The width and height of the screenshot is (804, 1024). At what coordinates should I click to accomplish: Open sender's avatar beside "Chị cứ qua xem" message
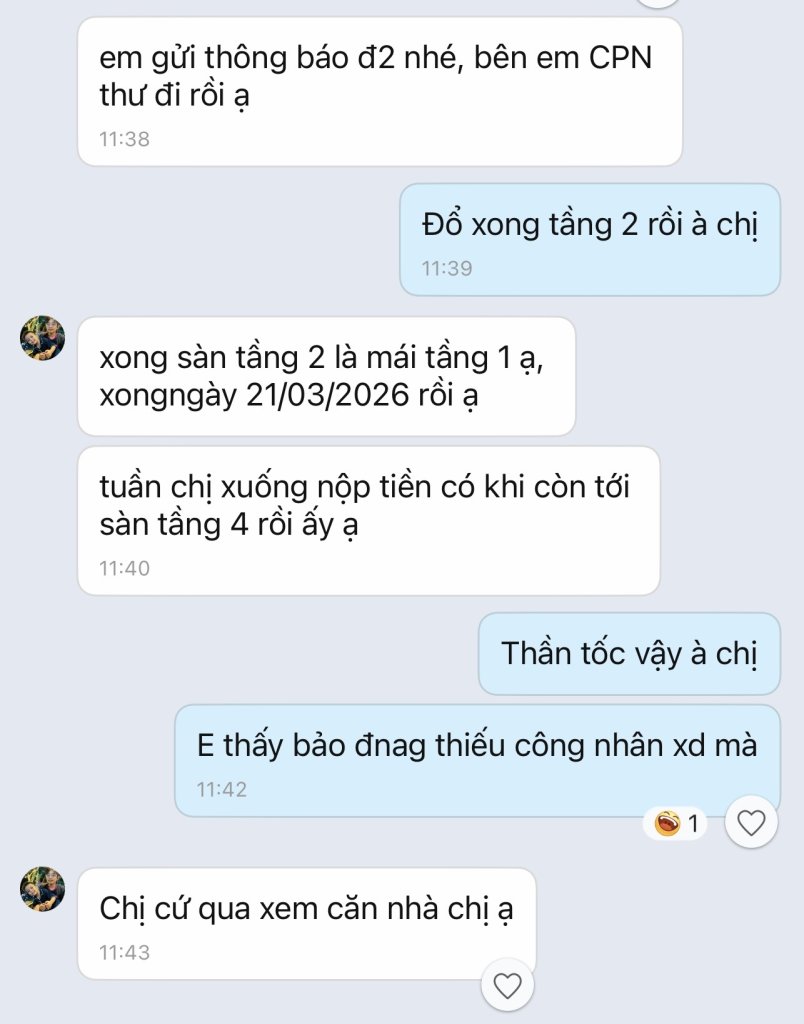(43, 889)
